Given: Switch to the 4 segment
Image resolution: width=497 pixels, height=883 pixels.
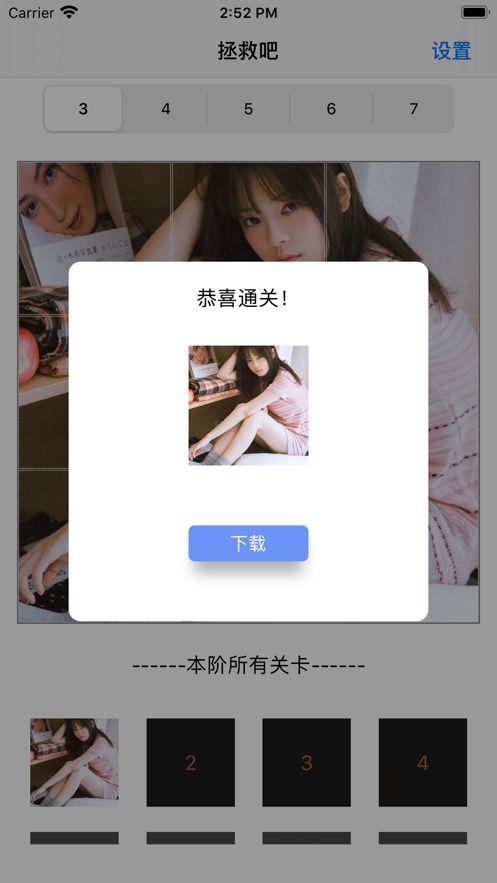Looking at the screenshot, I should click(x=165, y=109).
